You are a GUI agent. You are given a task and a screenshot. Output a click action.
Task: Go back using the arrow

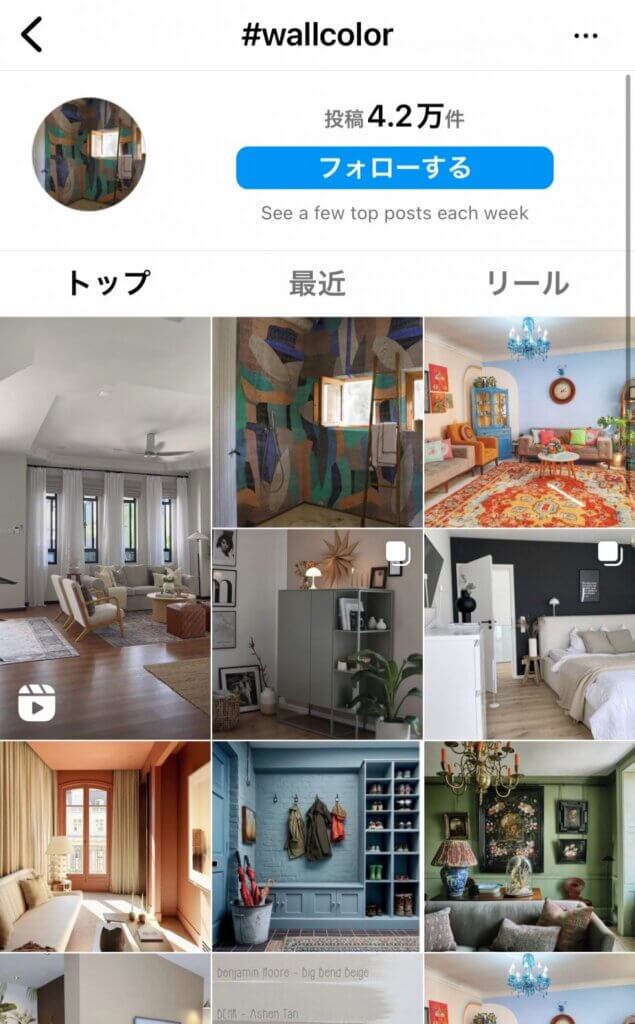pos(31,35)
